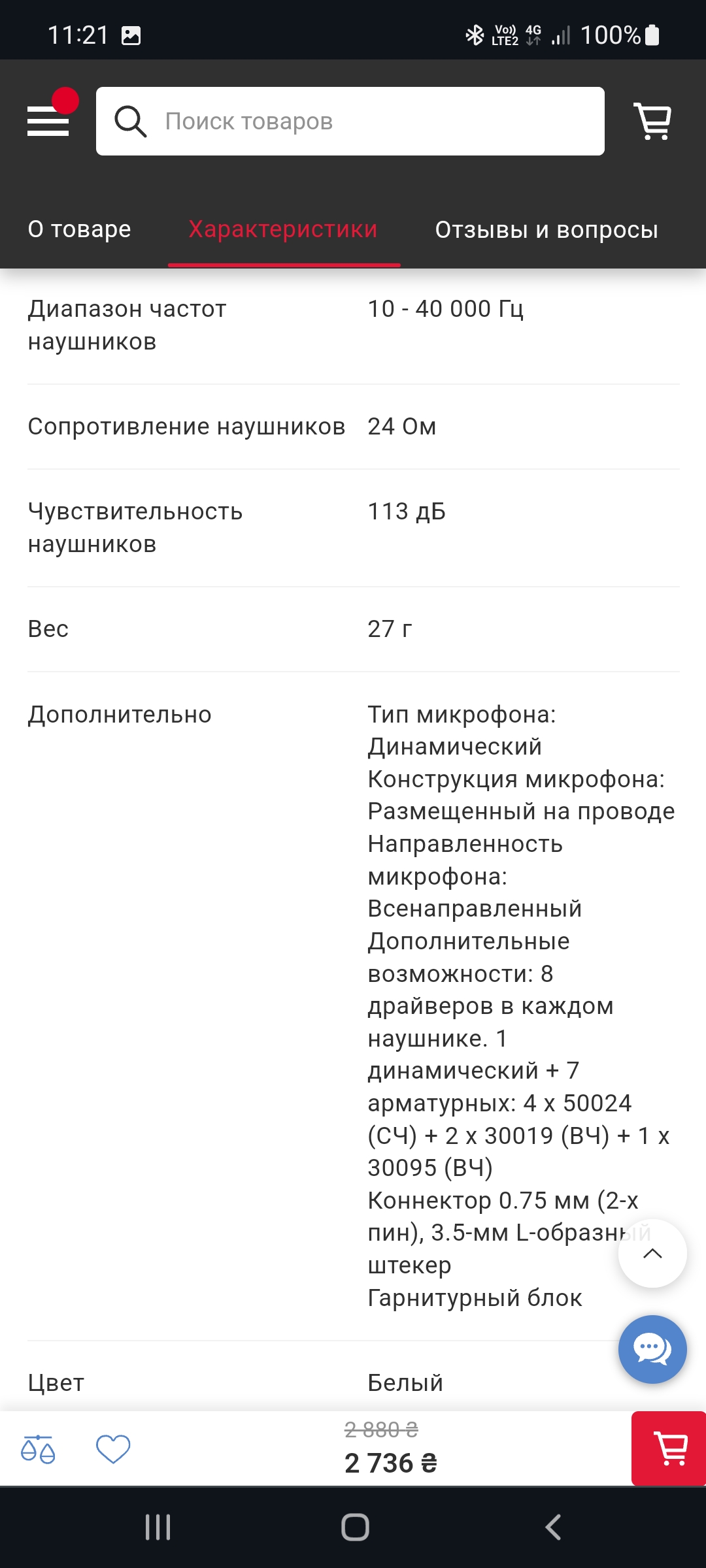Screen dimensions: 706x1568
Task: Open the Отзывы и вопросы tab
Action: click(546, 229)
